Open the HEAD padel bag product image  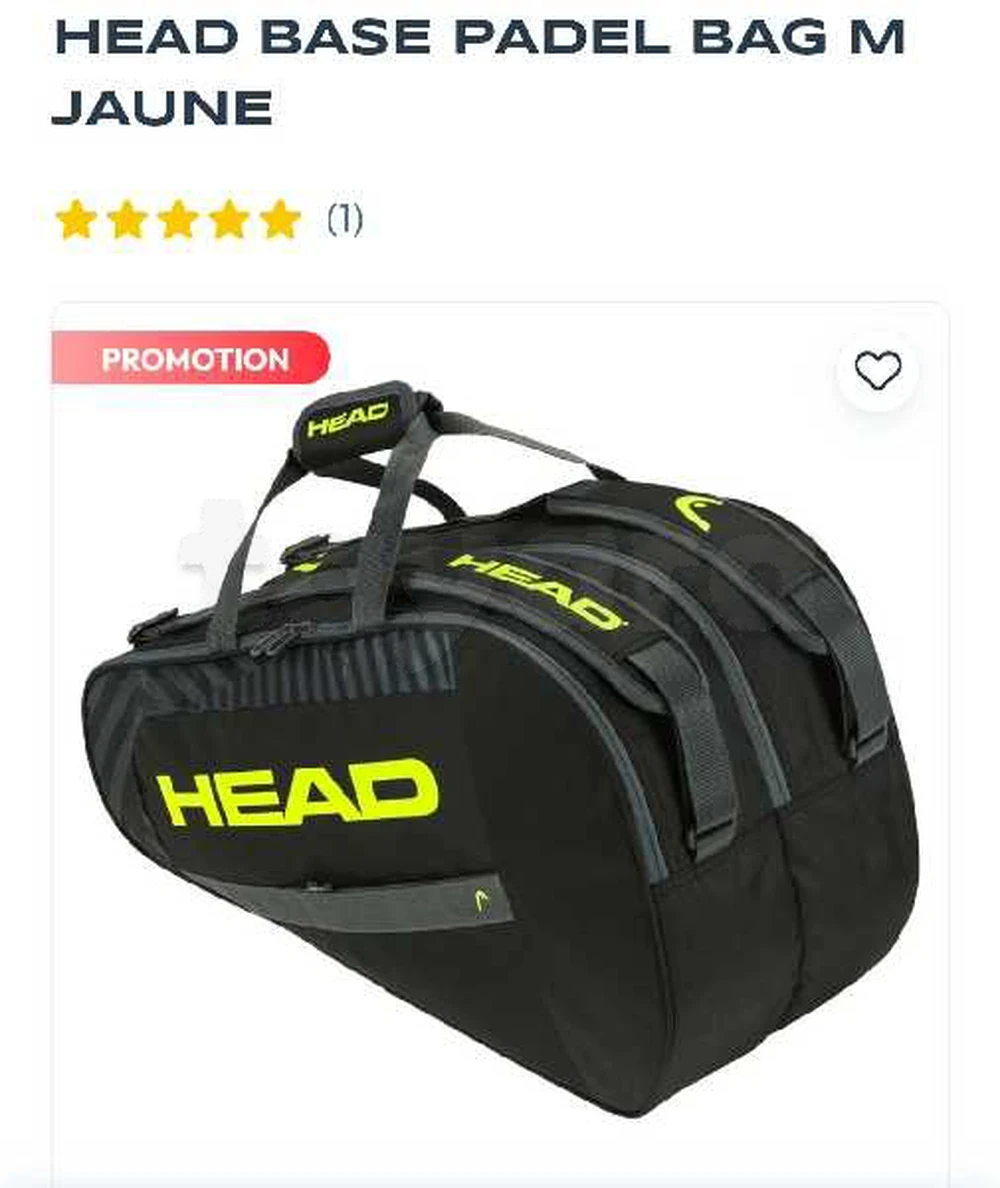(500, 740)
